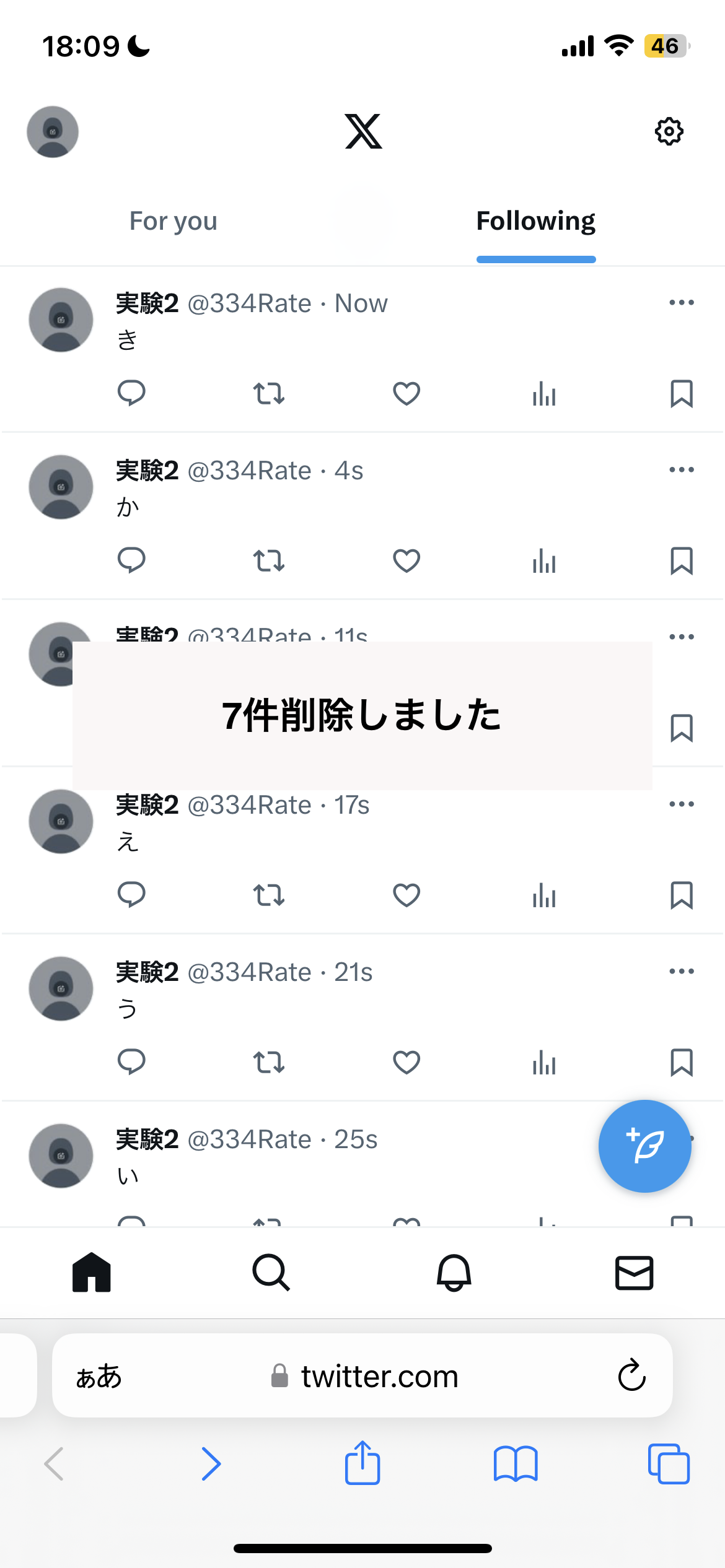Retweet the tweet saying "か"
The width and height of the screenshot is (725, 1568).
click(269, 560)
